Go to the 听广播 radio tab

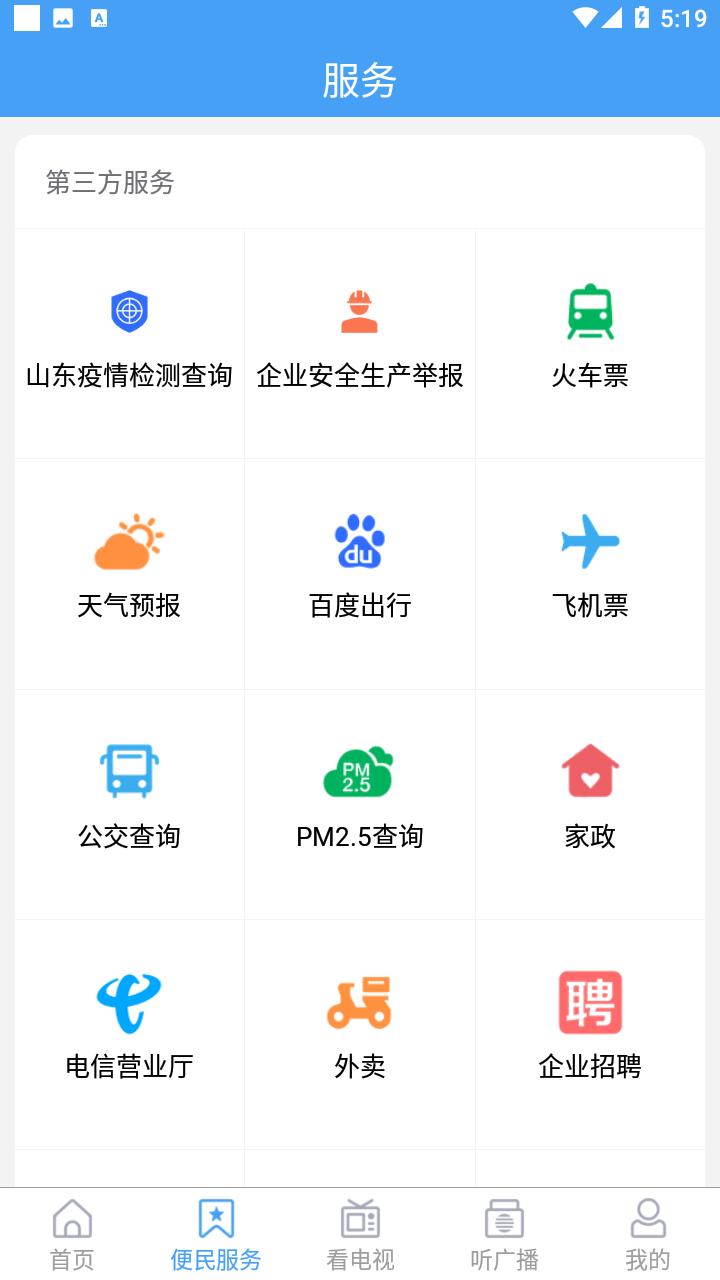pos(504,1235)
